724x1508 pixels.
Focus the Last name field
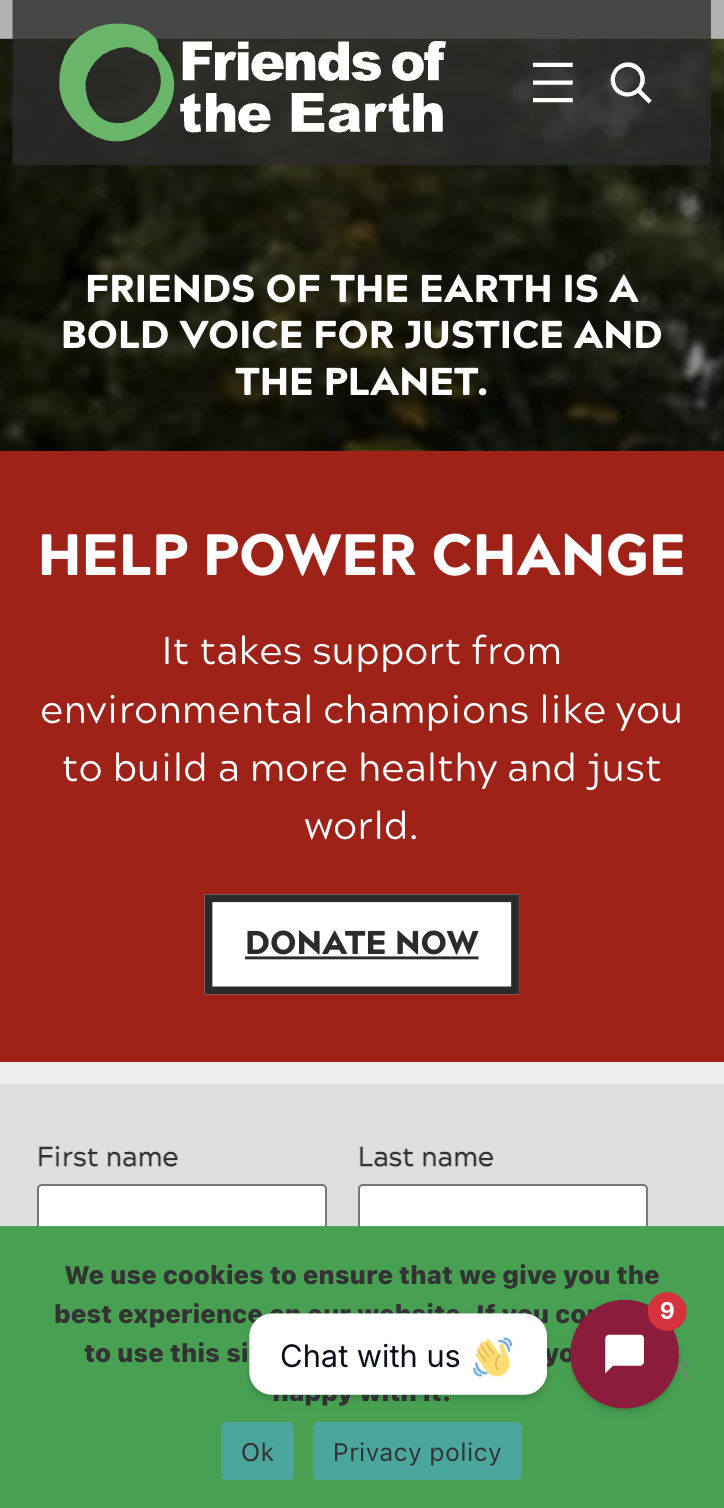(502, 1206)
